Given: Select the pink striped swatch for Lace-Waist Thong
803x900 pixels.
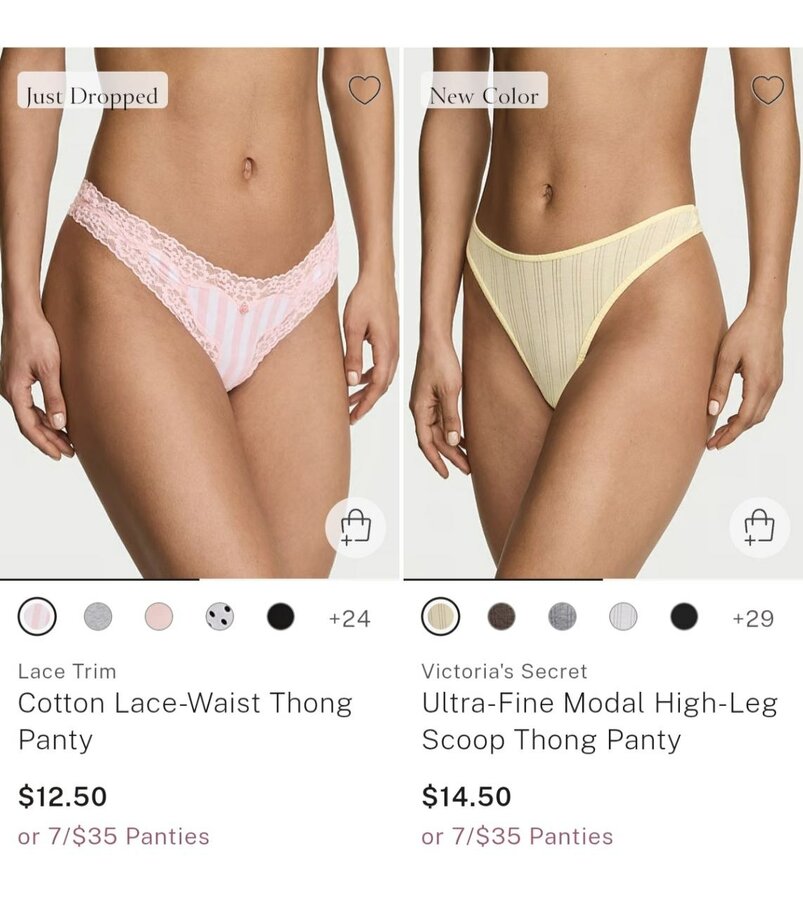Looking at the screenshot, I should tap(37, 617).
